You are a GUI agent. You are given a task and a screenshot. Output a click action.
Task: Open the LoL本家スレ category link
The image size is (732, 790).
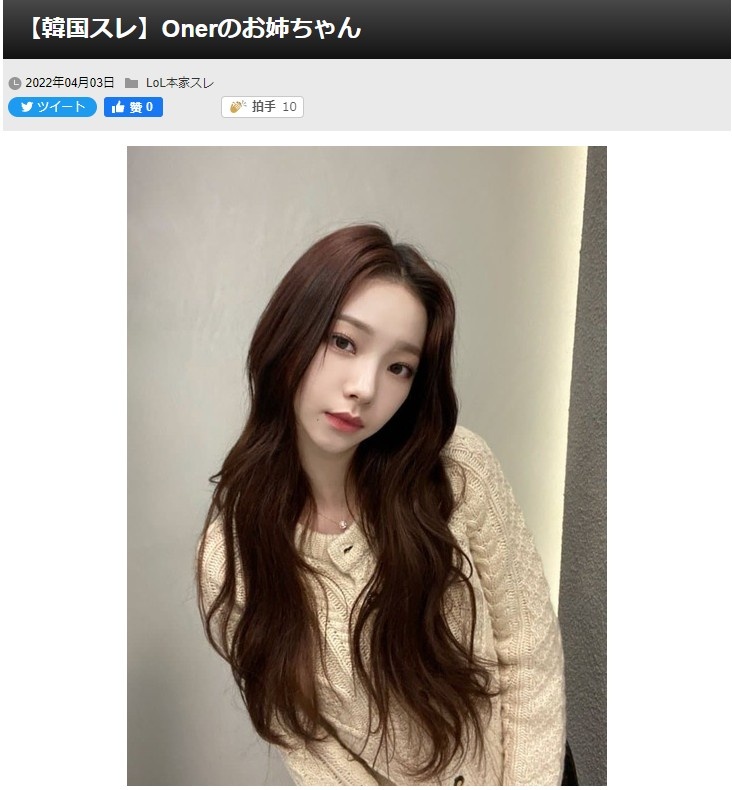(x=180, y=83)
